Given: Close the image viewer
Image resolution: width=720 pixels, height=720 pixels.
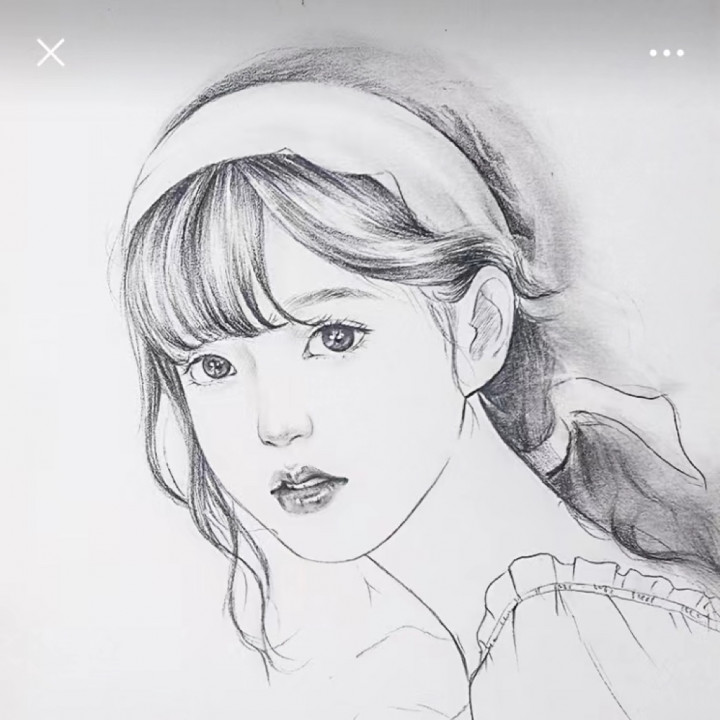Looking at the screenshot, I should click(50, 52).
